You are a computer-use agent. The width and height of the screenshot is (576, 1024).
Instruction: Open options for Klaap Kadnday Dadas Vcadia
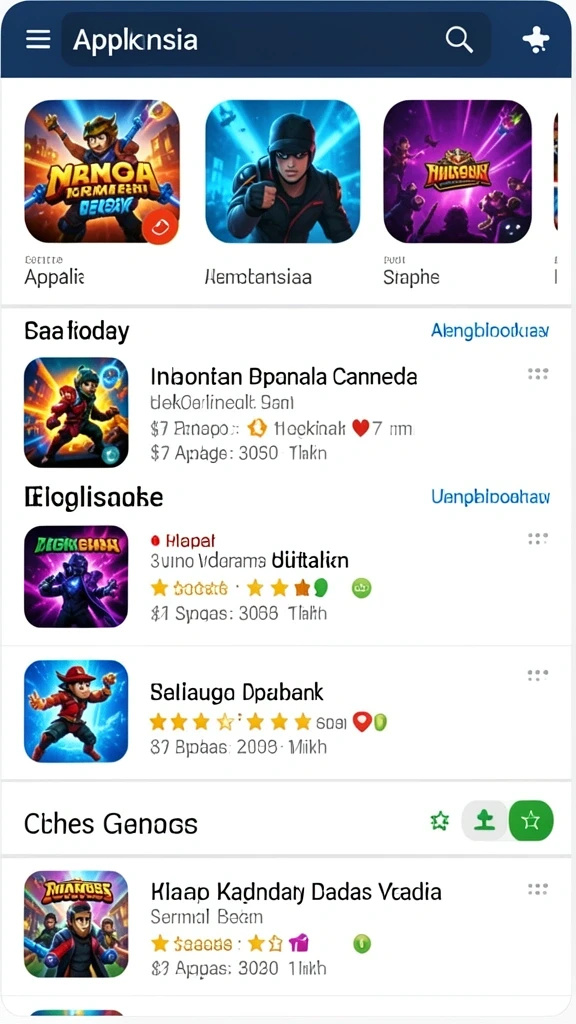pyautogui.click(x=537, y=889)
